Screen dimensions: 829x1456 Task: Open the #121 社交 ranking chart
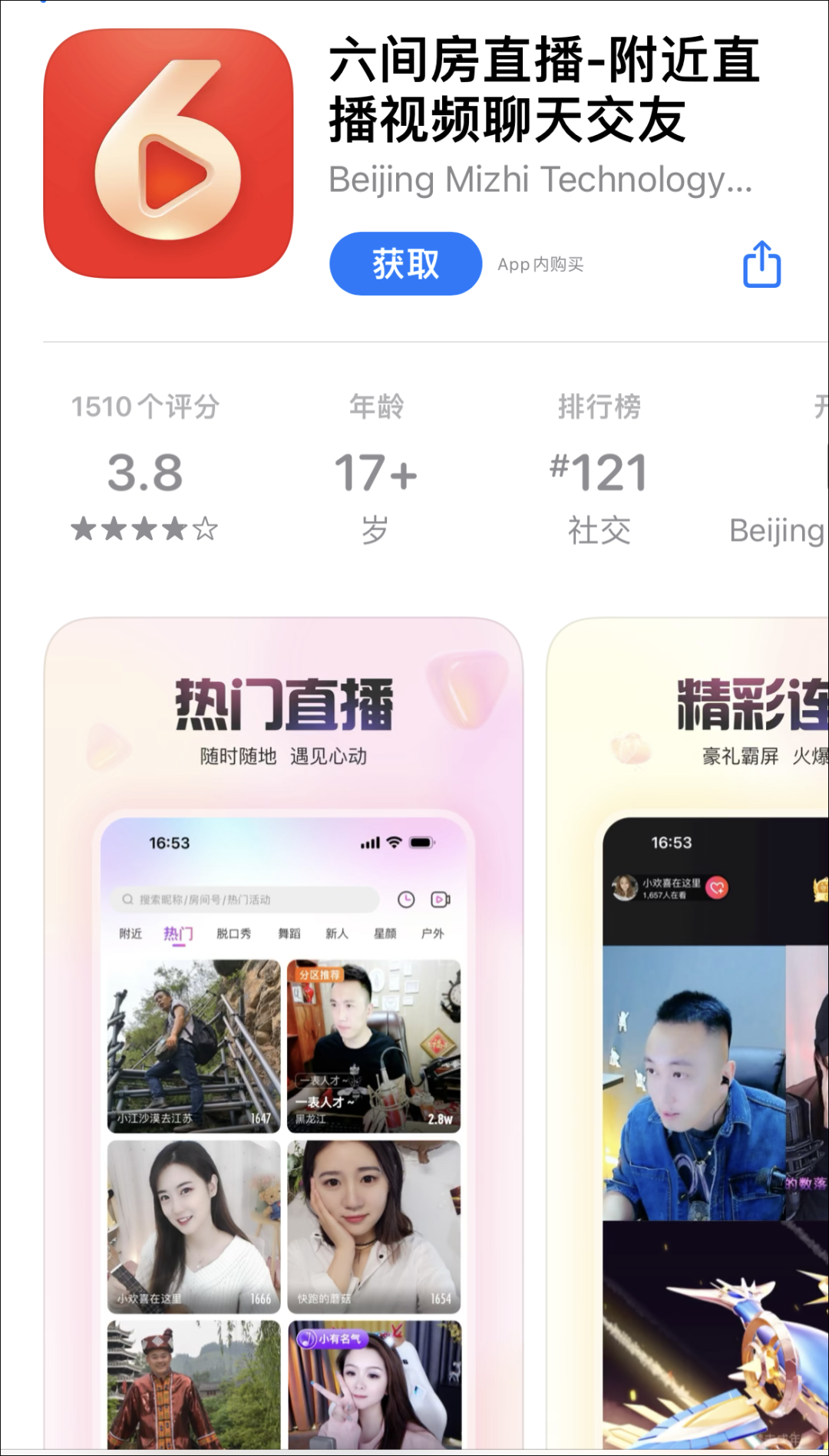pyautogui.click(x=599, y=470)
